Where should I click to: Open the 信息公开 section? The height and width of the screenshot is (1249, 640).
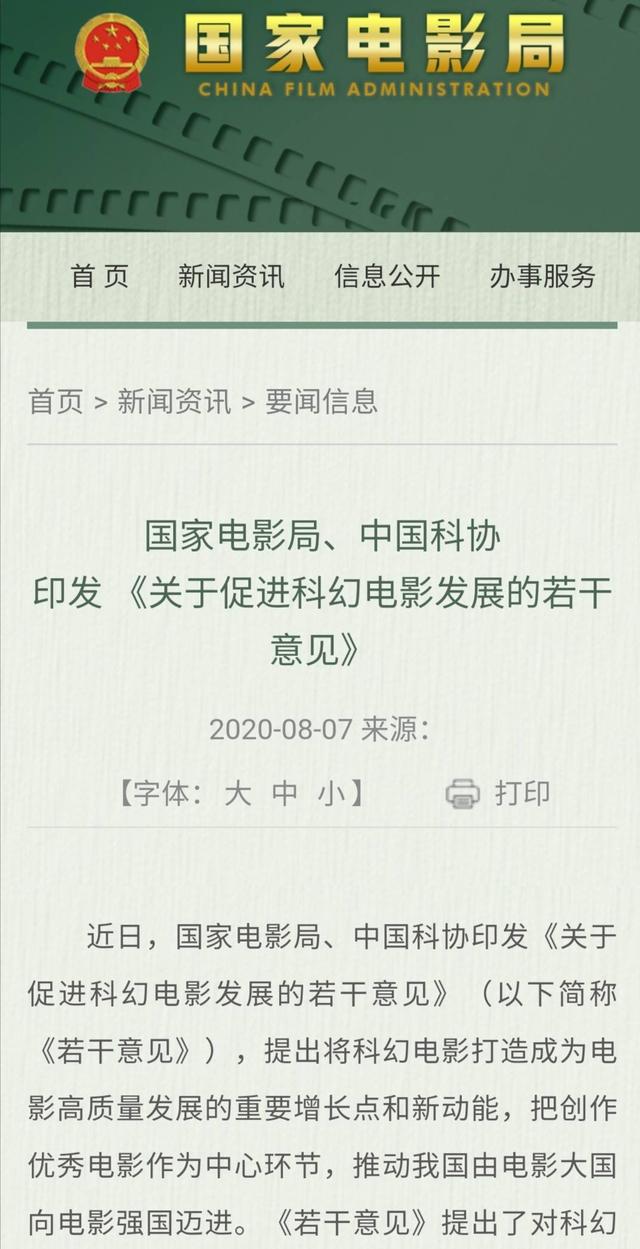[387, 277]
